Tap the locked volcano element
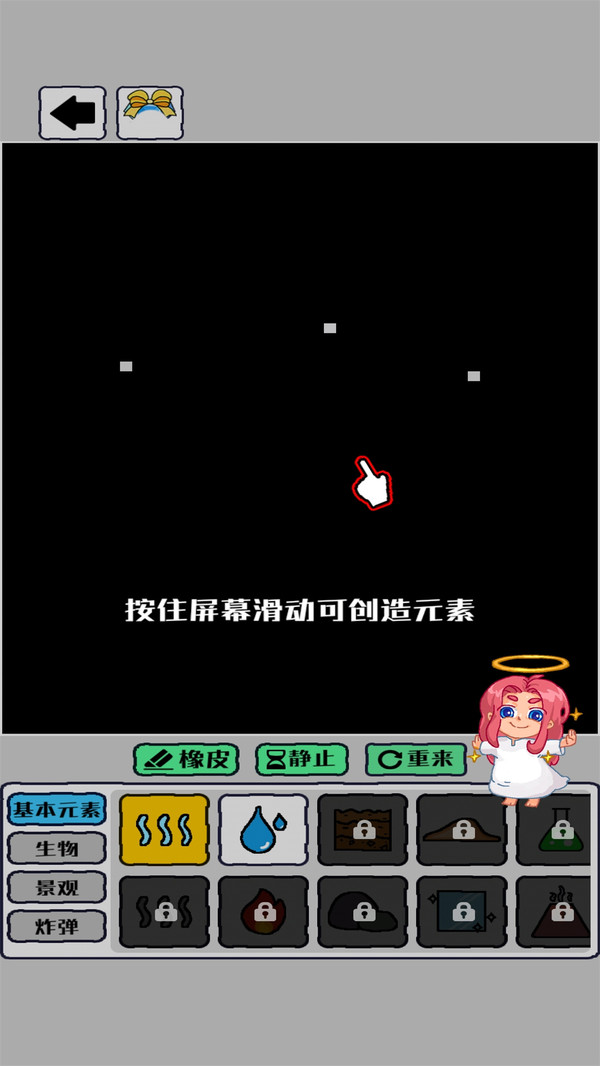The width and height of the screenshot is (600, 1066). tap(554, 912)
